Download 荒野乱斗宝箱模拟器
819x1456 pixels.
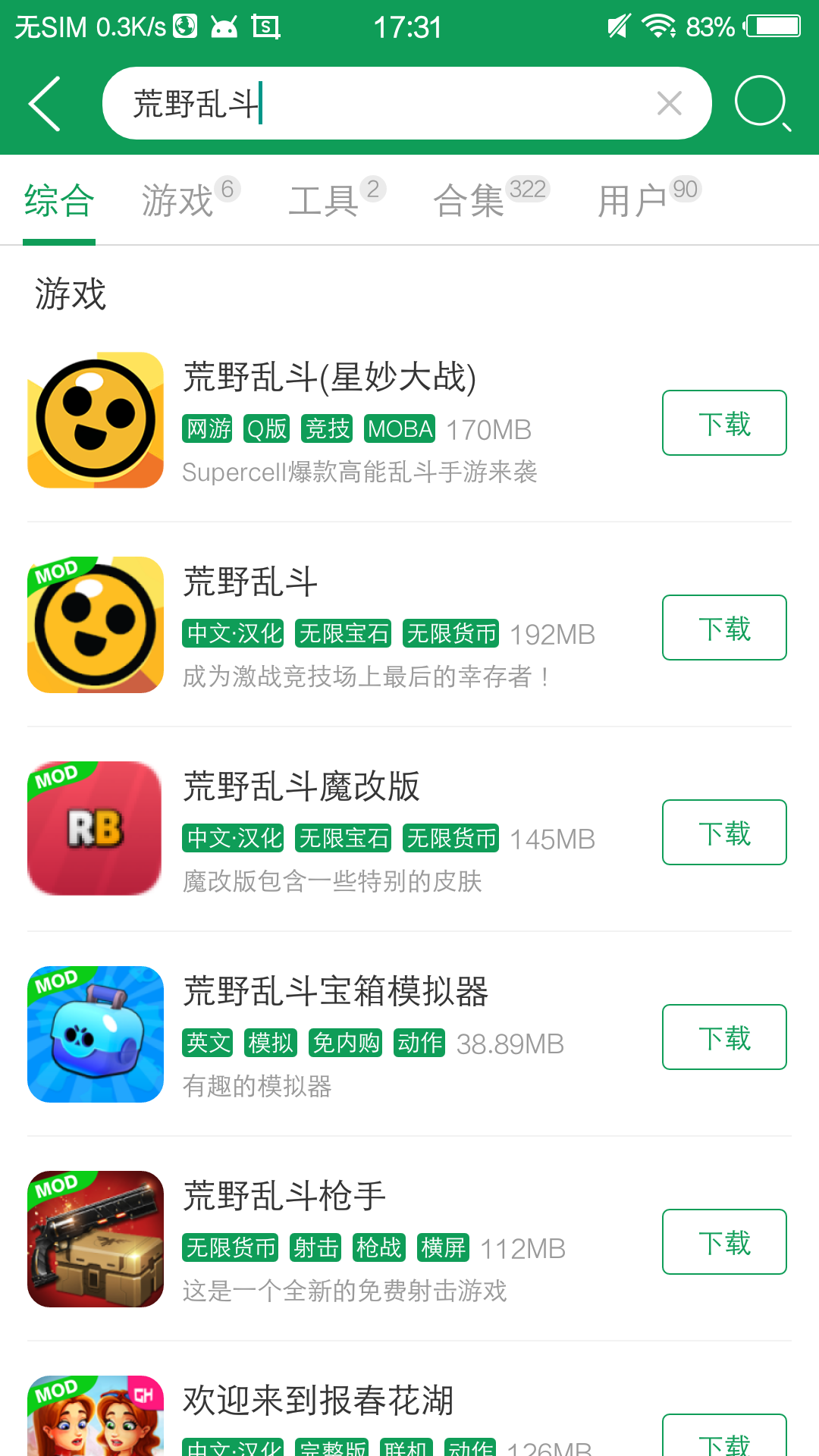point(723,1037)
